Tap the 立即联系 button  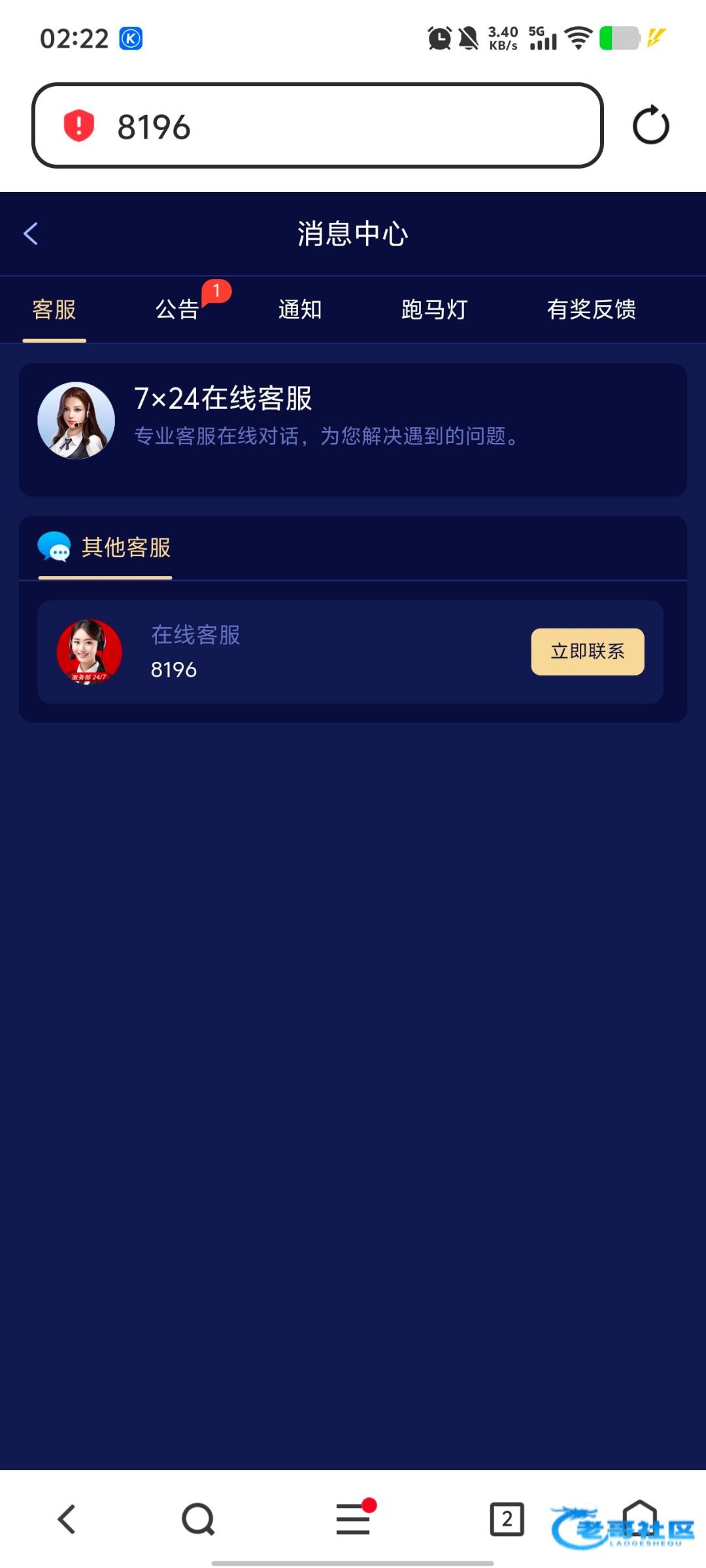(587, 651)
